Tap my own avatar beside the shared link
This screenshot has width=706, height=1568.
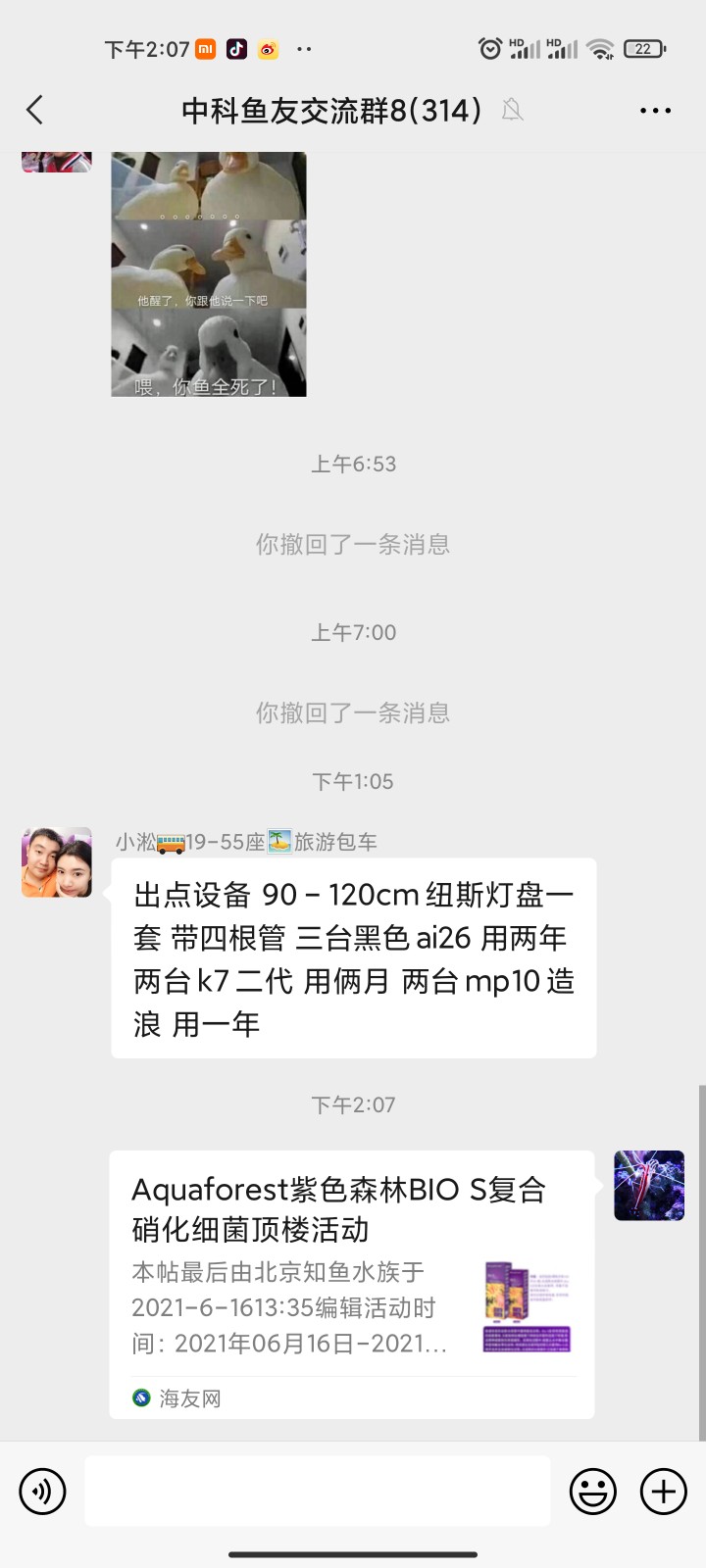point(649,1186)
